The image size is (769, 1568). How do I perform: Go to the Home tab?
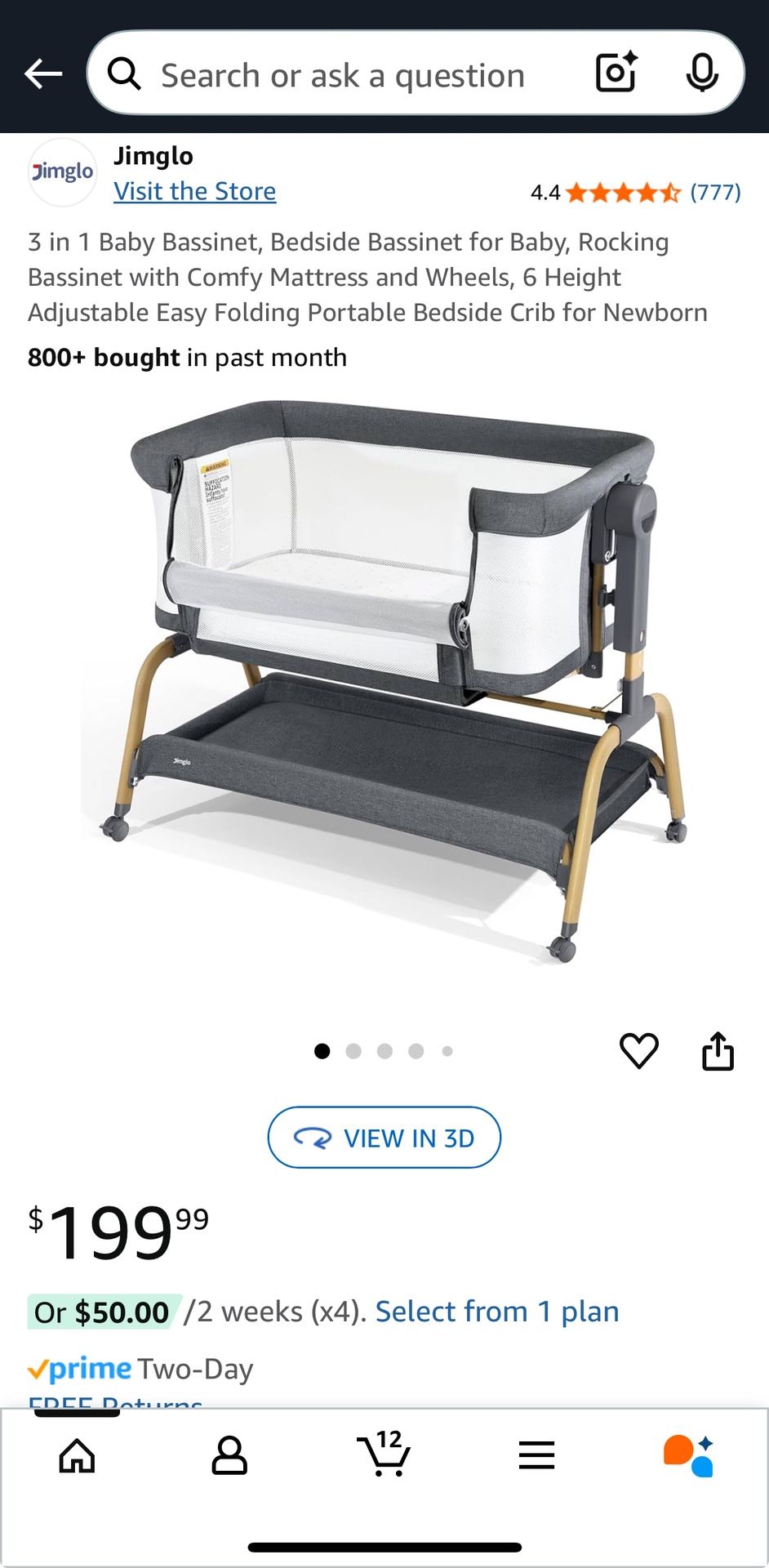pos(77,1455)
